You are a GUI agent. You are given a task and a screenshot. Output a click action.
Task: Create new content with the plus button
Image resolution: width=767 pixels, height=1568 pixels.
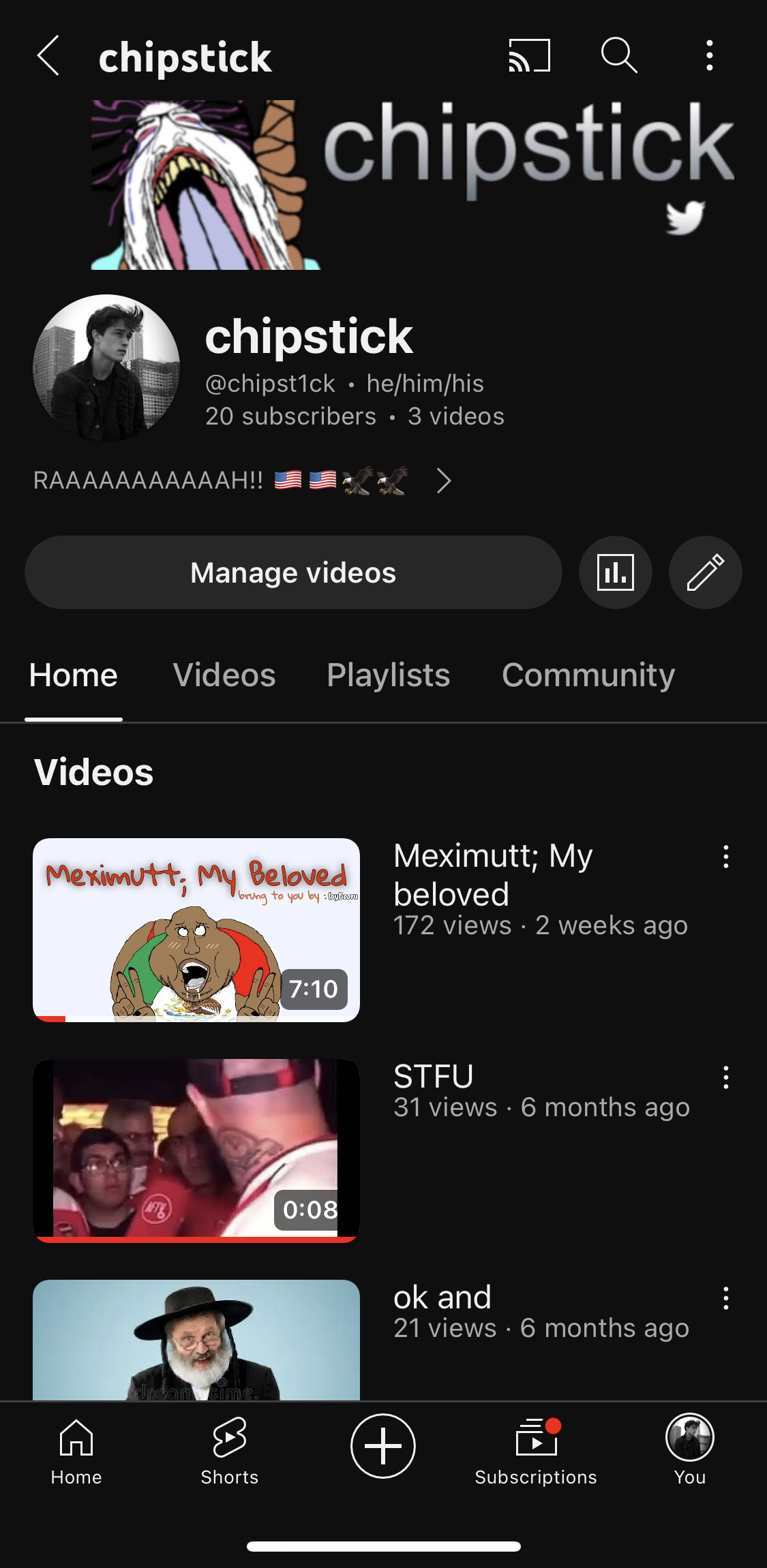tap(383, 1446)
